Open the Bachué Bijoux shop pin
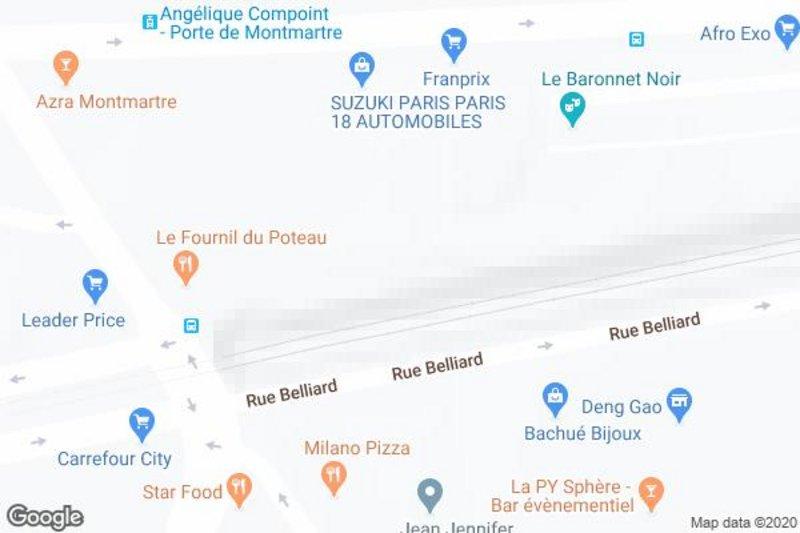 click(555, 399)
